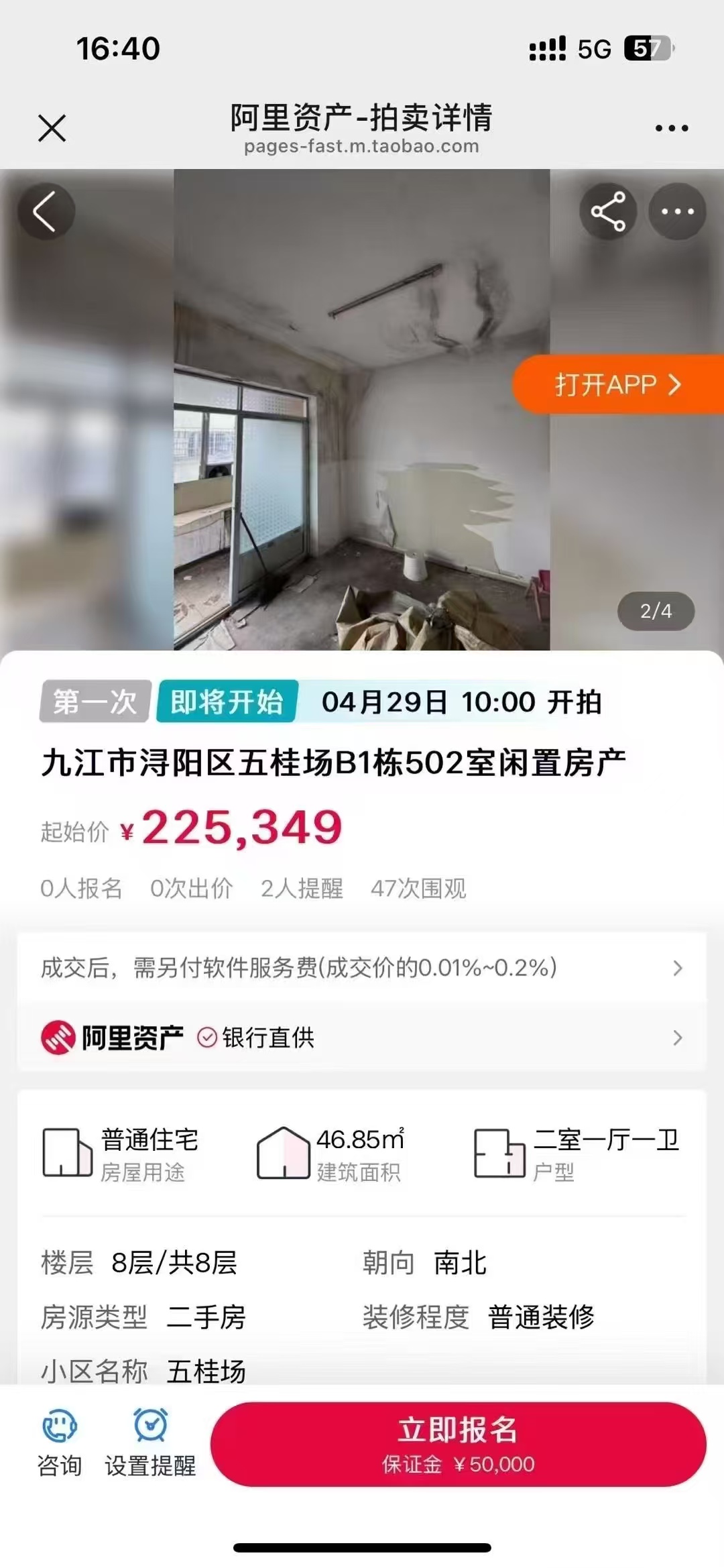Open the 阿里资产 银行直供 seller row
The height and width of the screenshot is (1568, 724).
[362, 1038]
